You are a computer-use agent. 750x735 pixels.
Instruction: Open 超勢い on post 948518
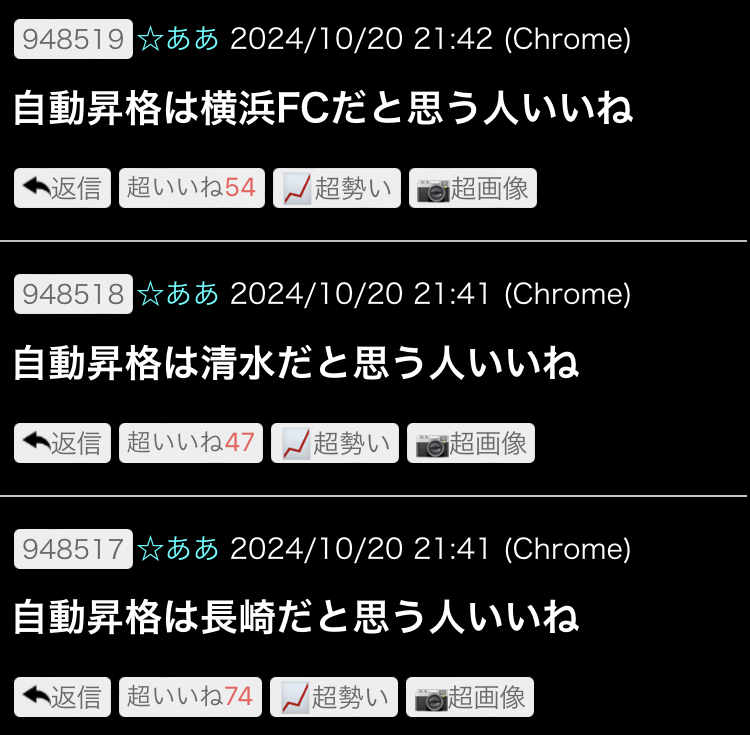(x=335, y=443)
